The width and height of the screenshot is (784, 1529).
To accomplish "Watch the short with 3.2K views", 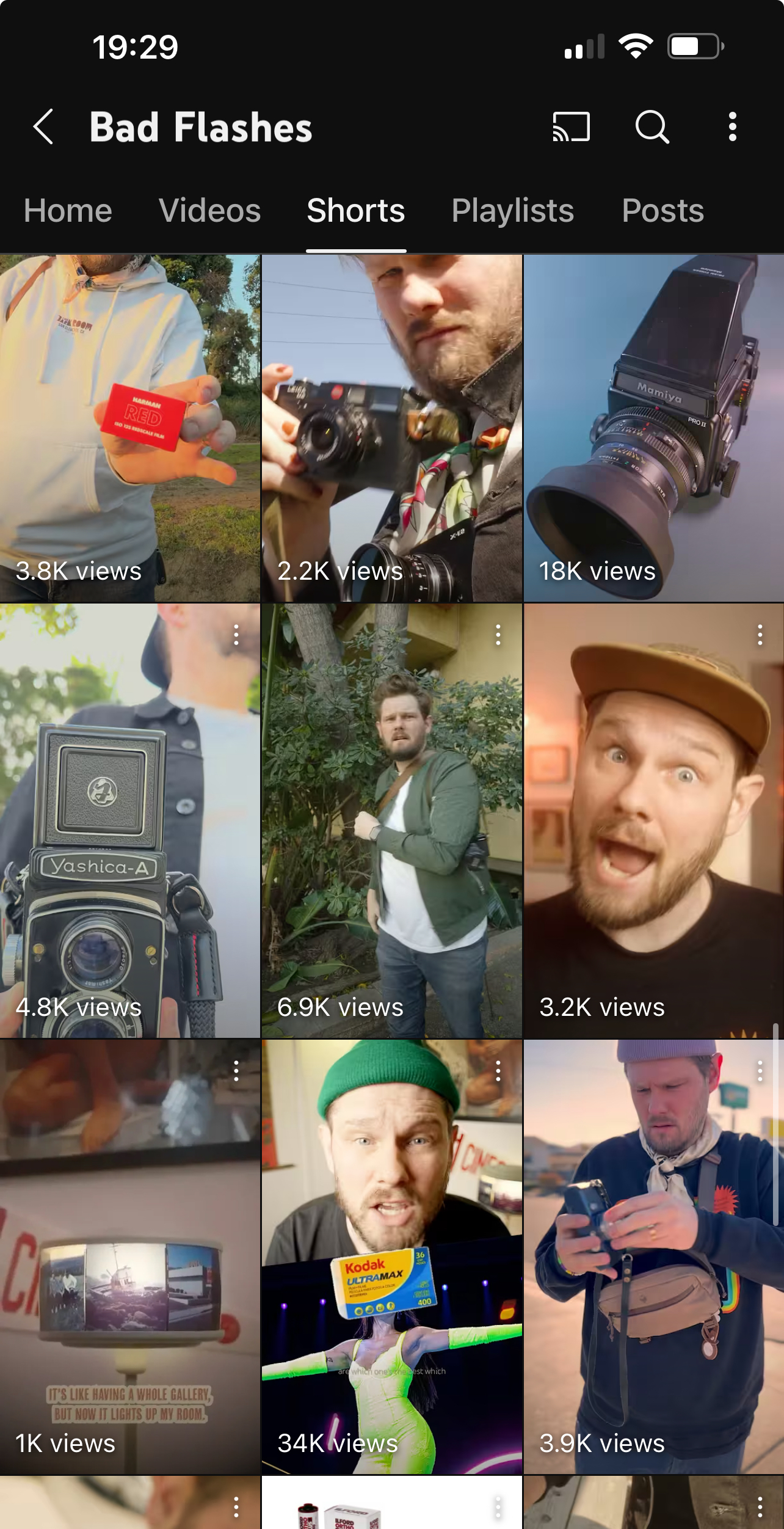I will click(x=653, y=819).
